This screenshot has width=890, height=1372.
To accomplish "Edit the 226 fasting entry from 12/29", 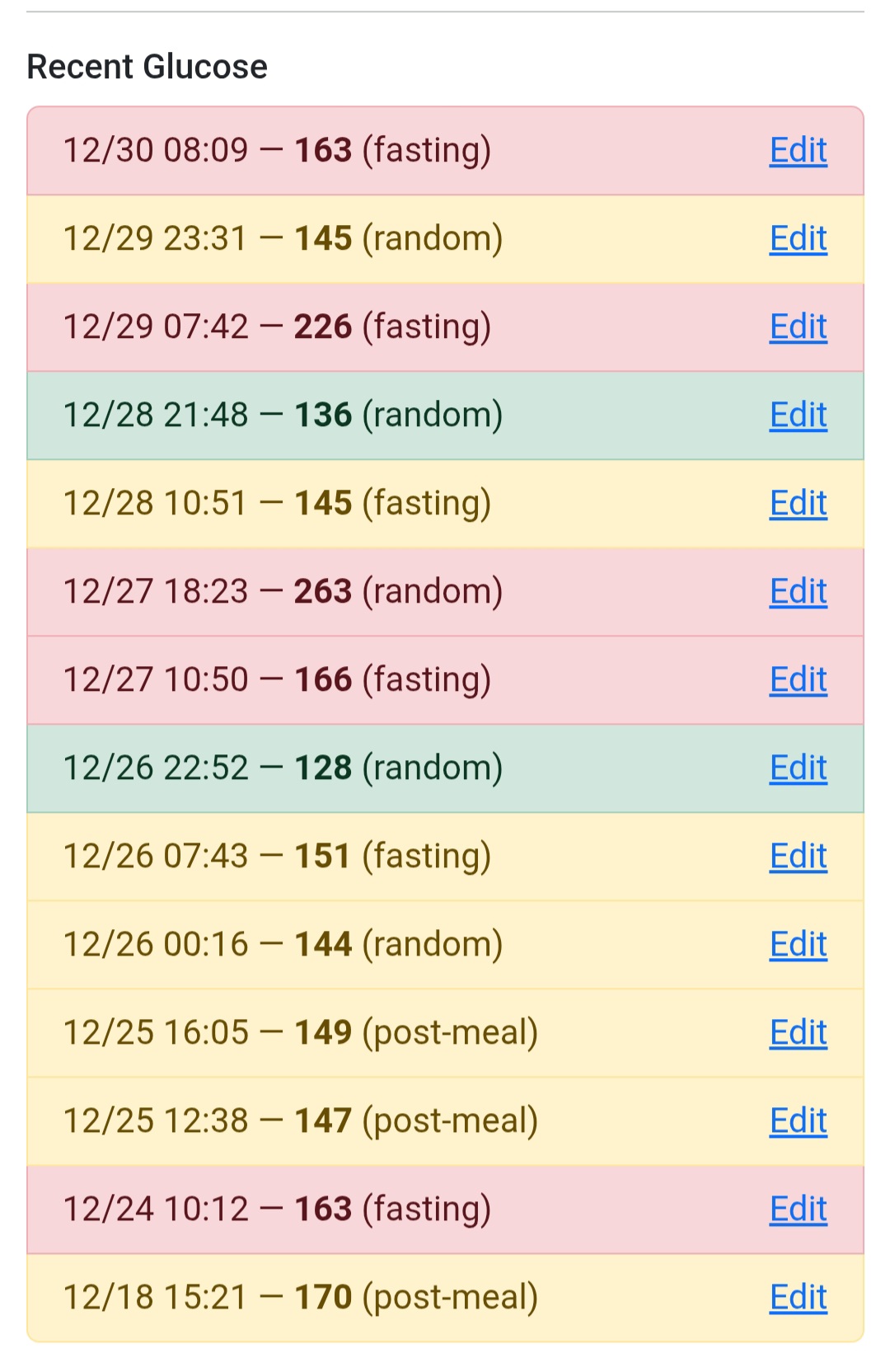I will (797, 327).
